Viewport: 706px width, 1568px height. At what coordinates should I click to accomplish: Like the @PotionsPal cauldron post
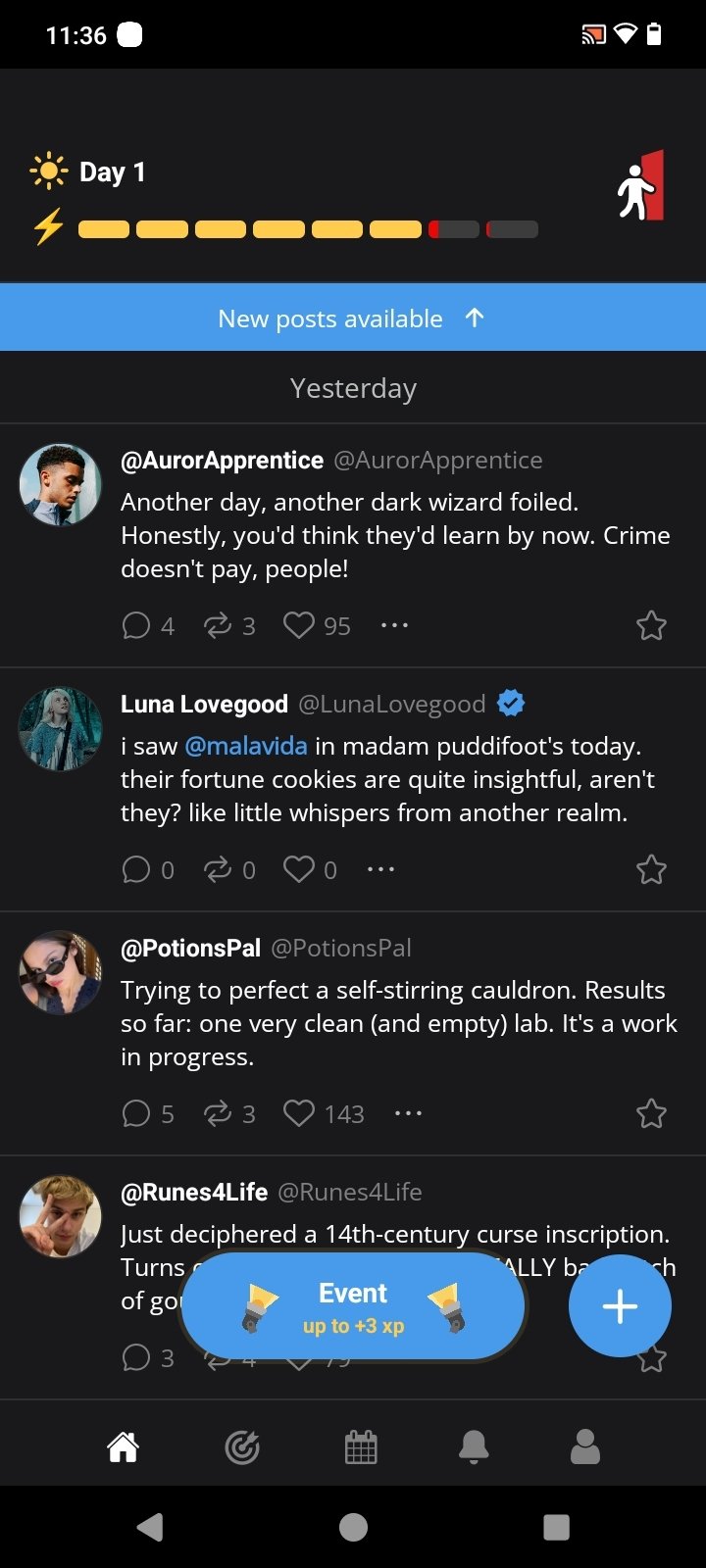point(299,1113)
